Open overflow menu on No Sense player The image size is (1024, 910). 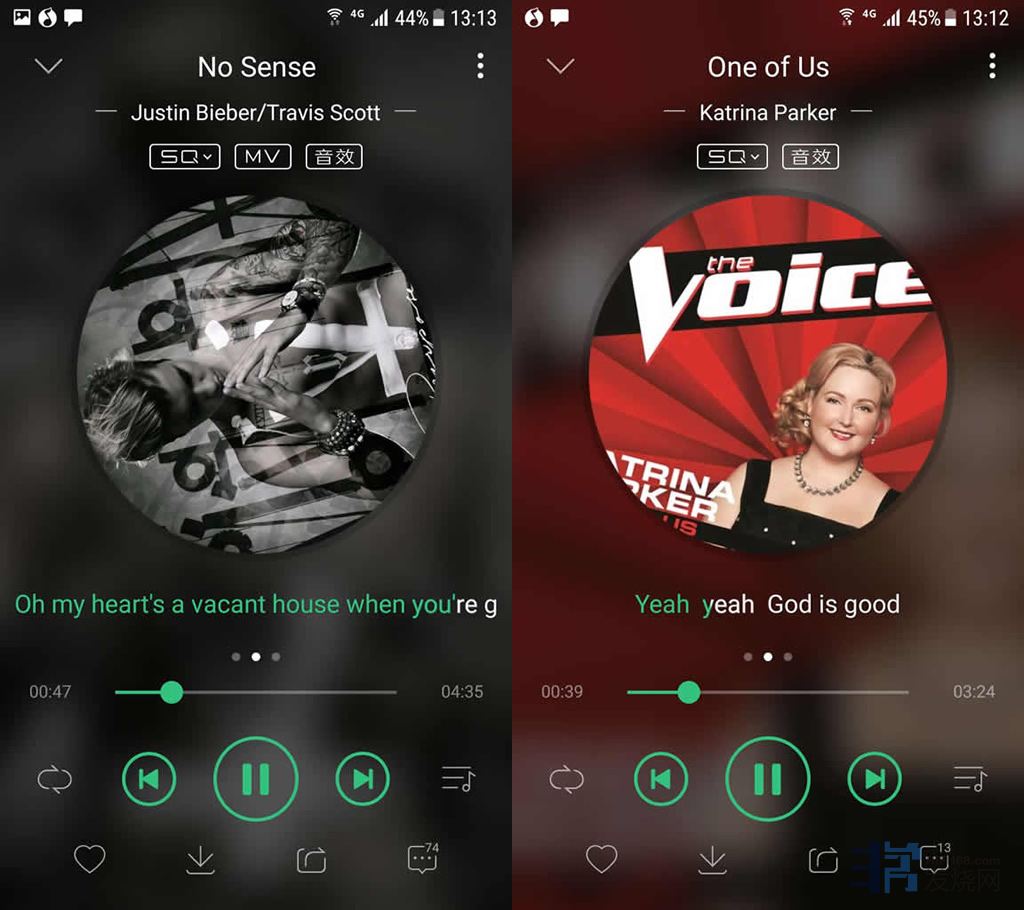coord(480,67)
